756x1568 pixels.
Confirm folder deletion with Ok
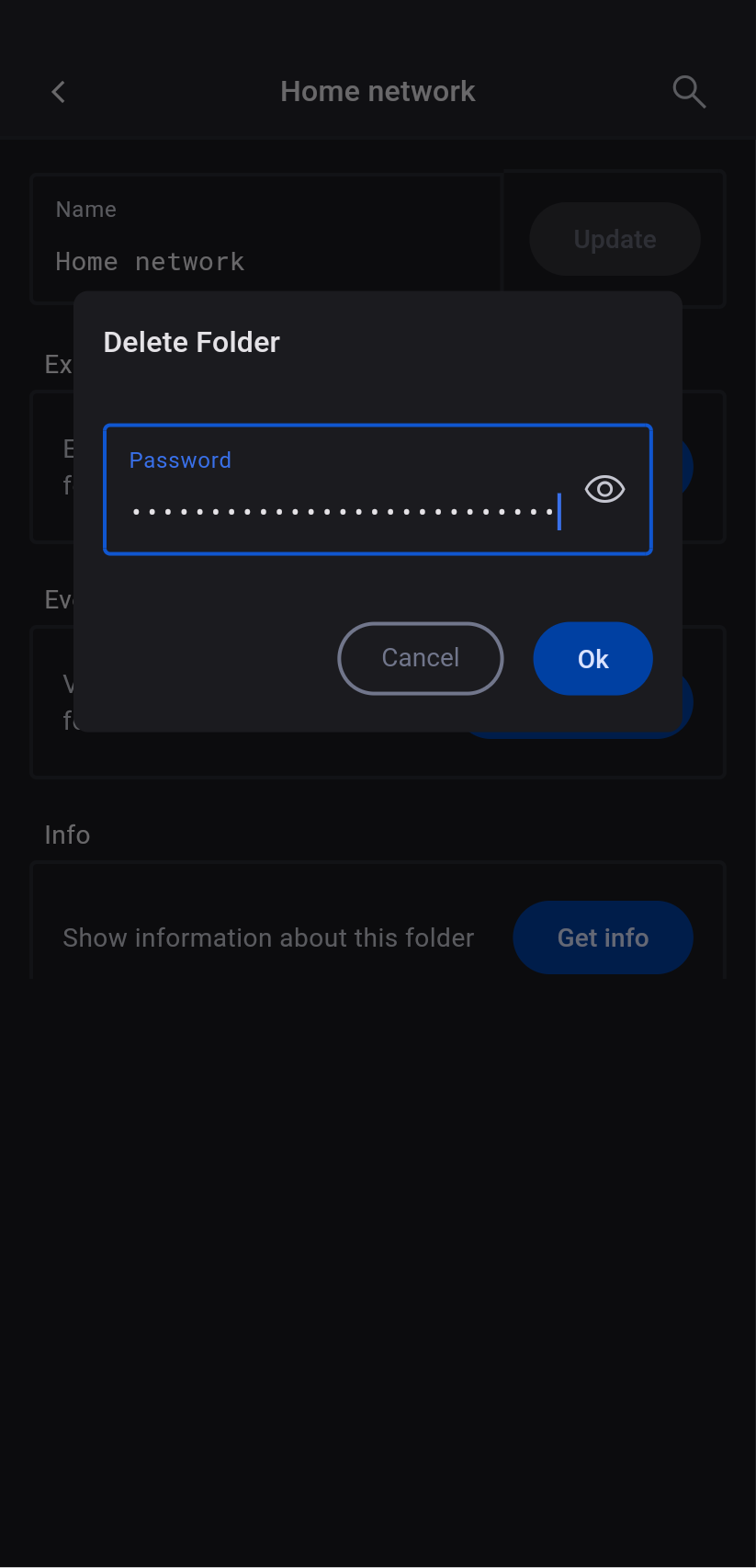592,659
